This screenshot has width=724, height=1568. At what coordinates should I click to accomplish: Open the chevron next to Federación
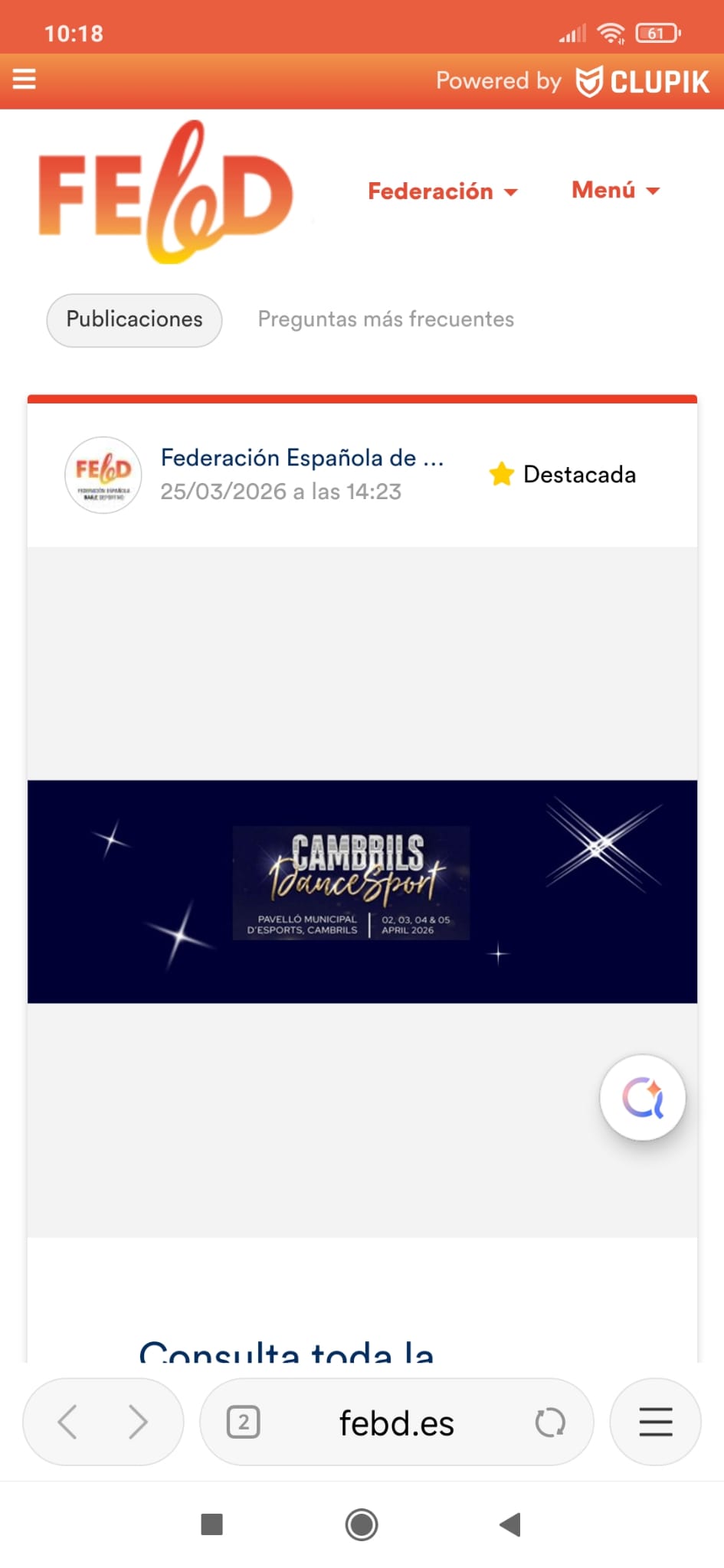point(512,193)
